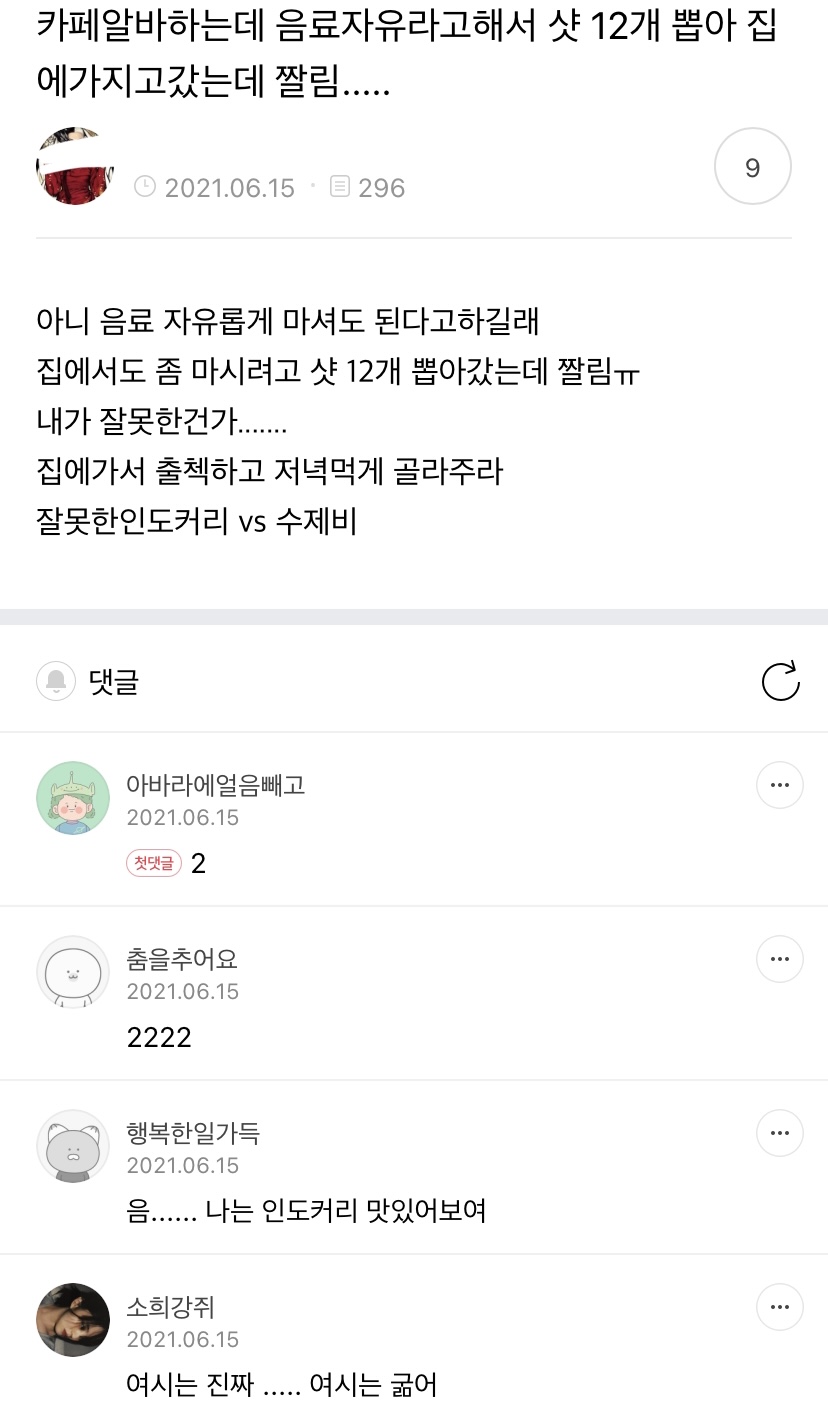Open more options for 소희강쥐's comment

(x=779, y=1307)
